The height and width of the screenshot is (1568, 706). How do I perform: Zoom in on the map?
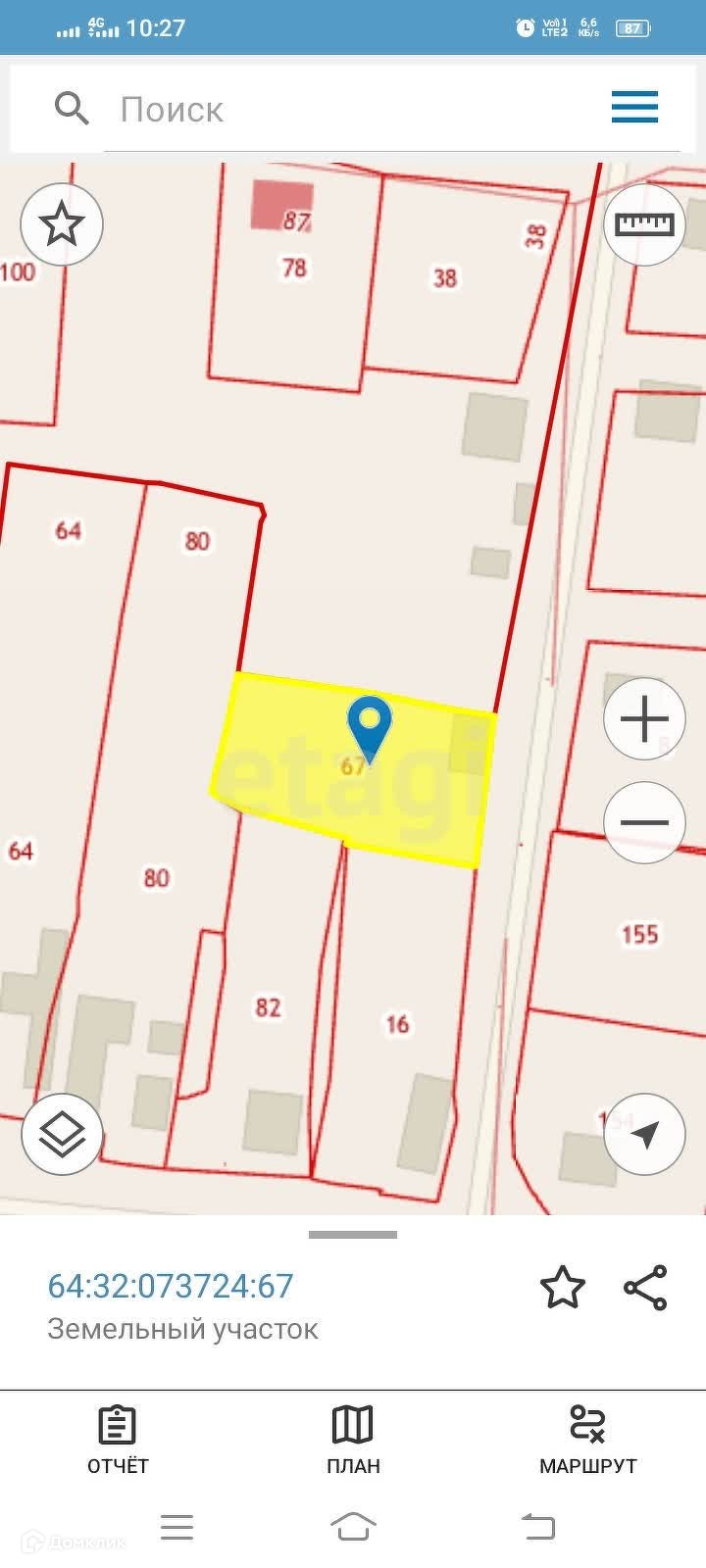(x=644, y=720)
